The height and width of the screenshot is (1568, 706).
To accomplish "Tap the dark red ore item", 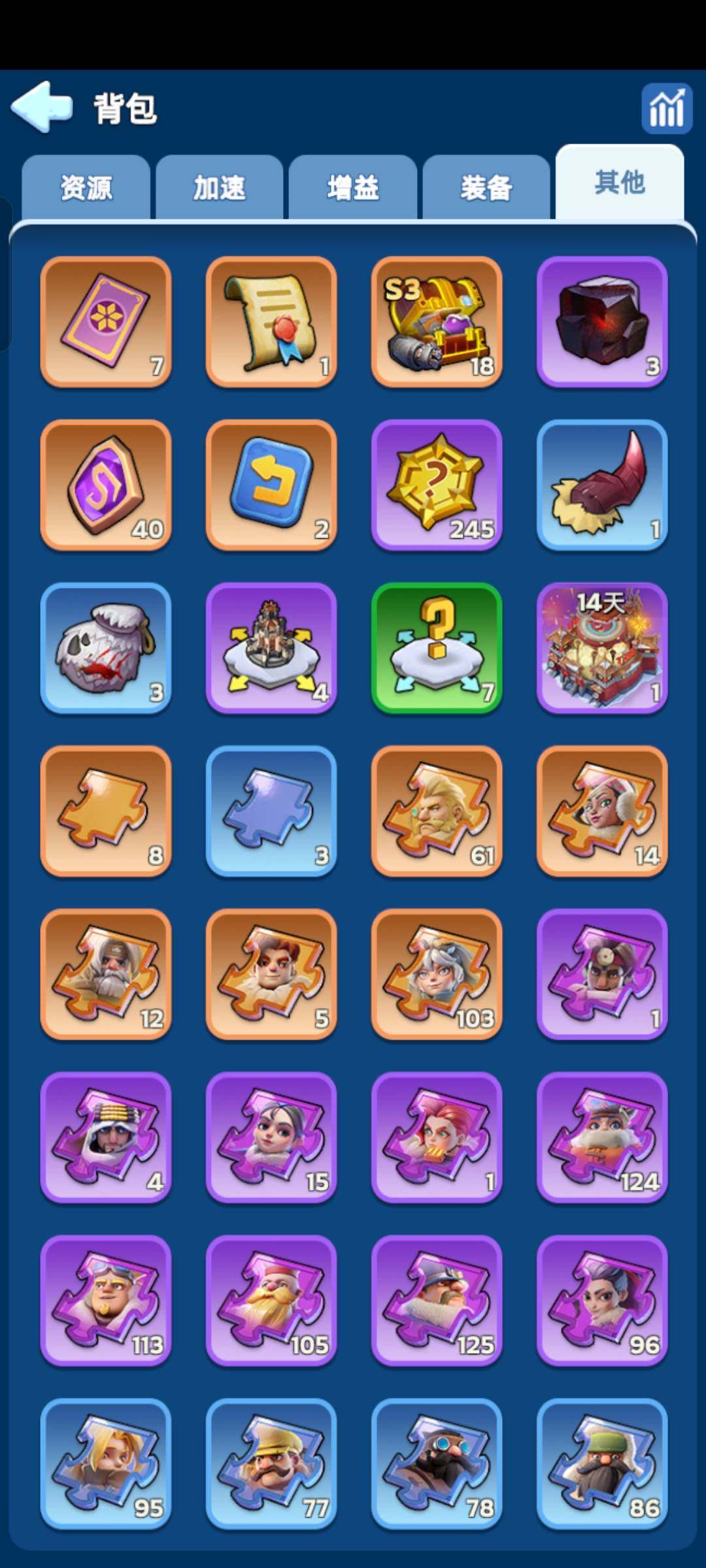I will [602, 322].
